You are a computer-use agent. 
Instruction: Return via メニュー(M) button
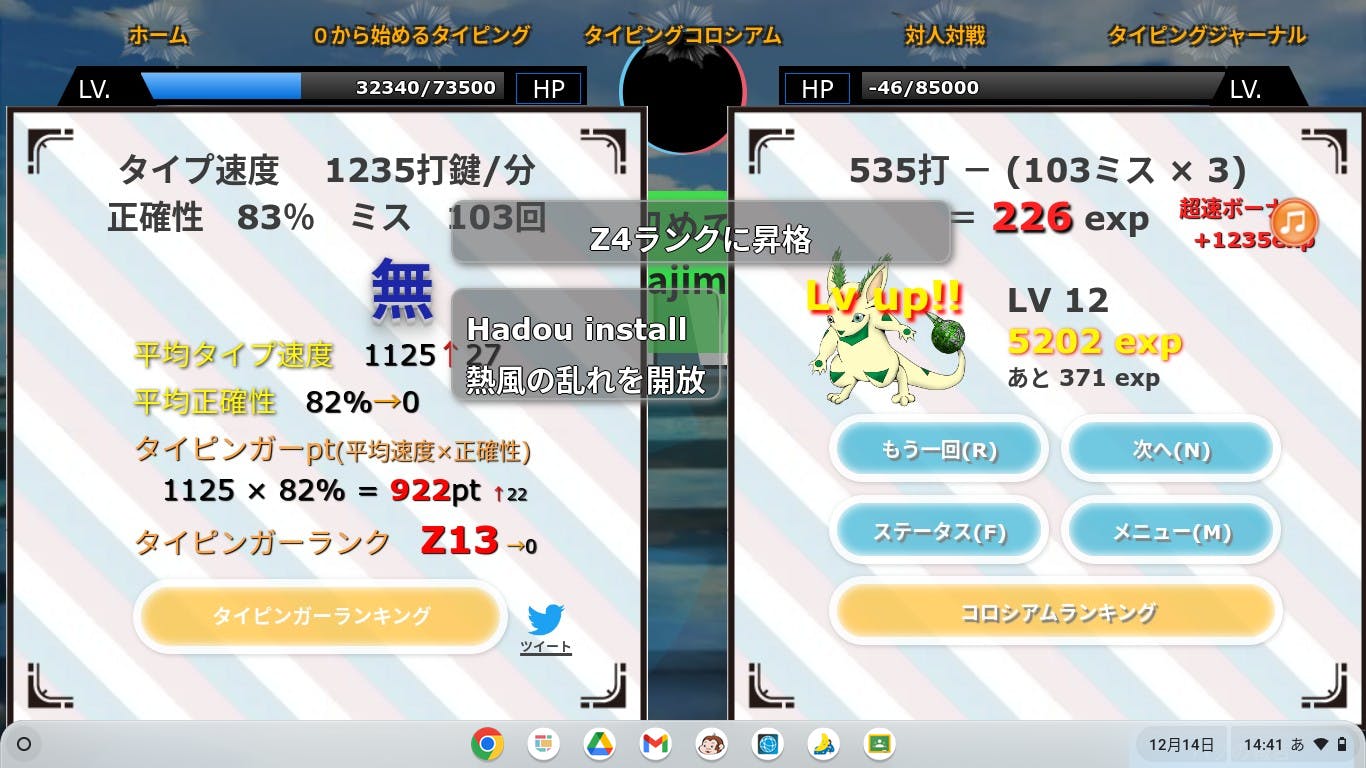[x=1171, y=532]
